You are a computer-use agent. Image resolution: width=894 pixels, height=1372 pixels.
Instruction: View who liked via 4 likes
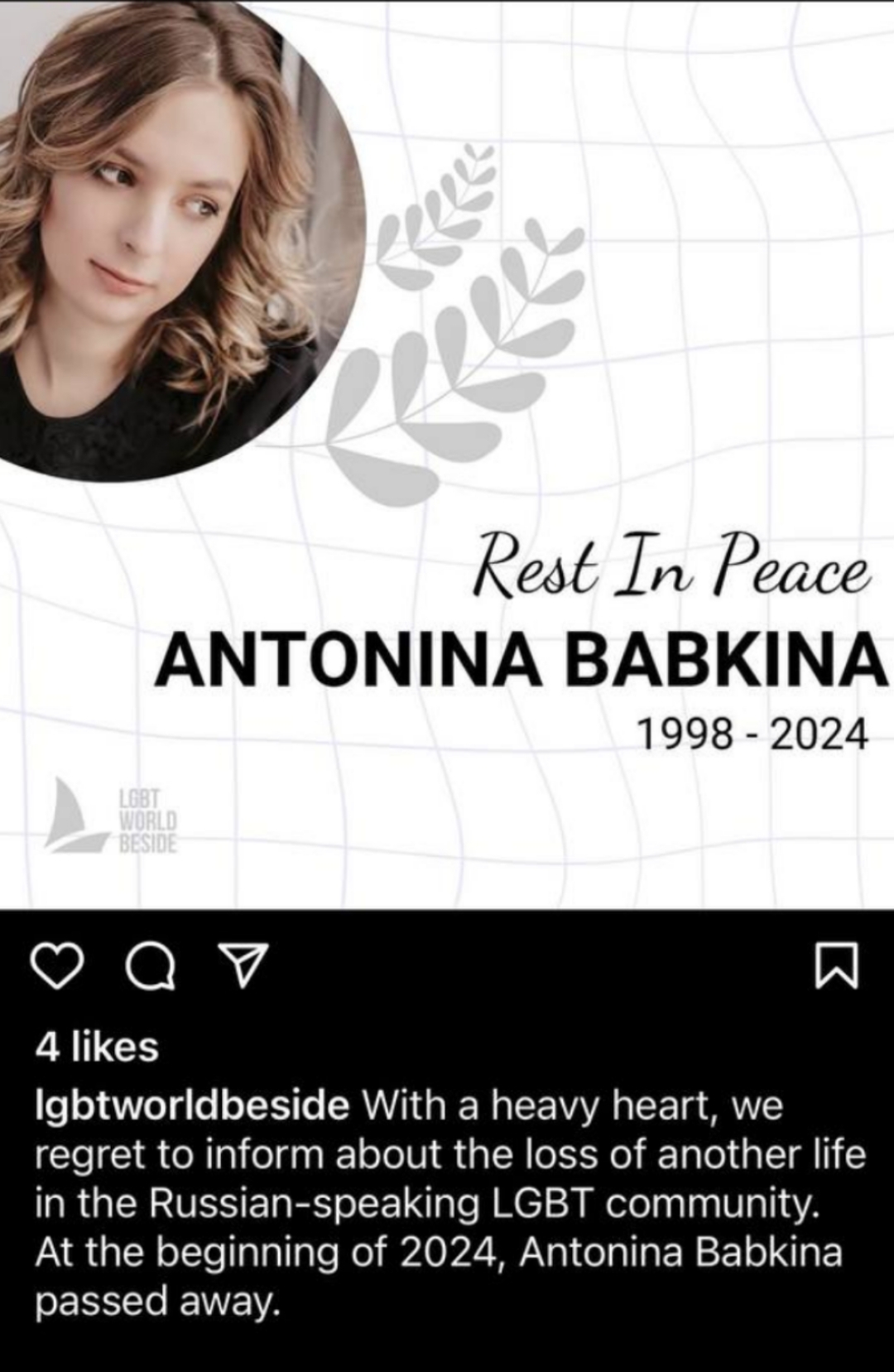click(97, 1047)
